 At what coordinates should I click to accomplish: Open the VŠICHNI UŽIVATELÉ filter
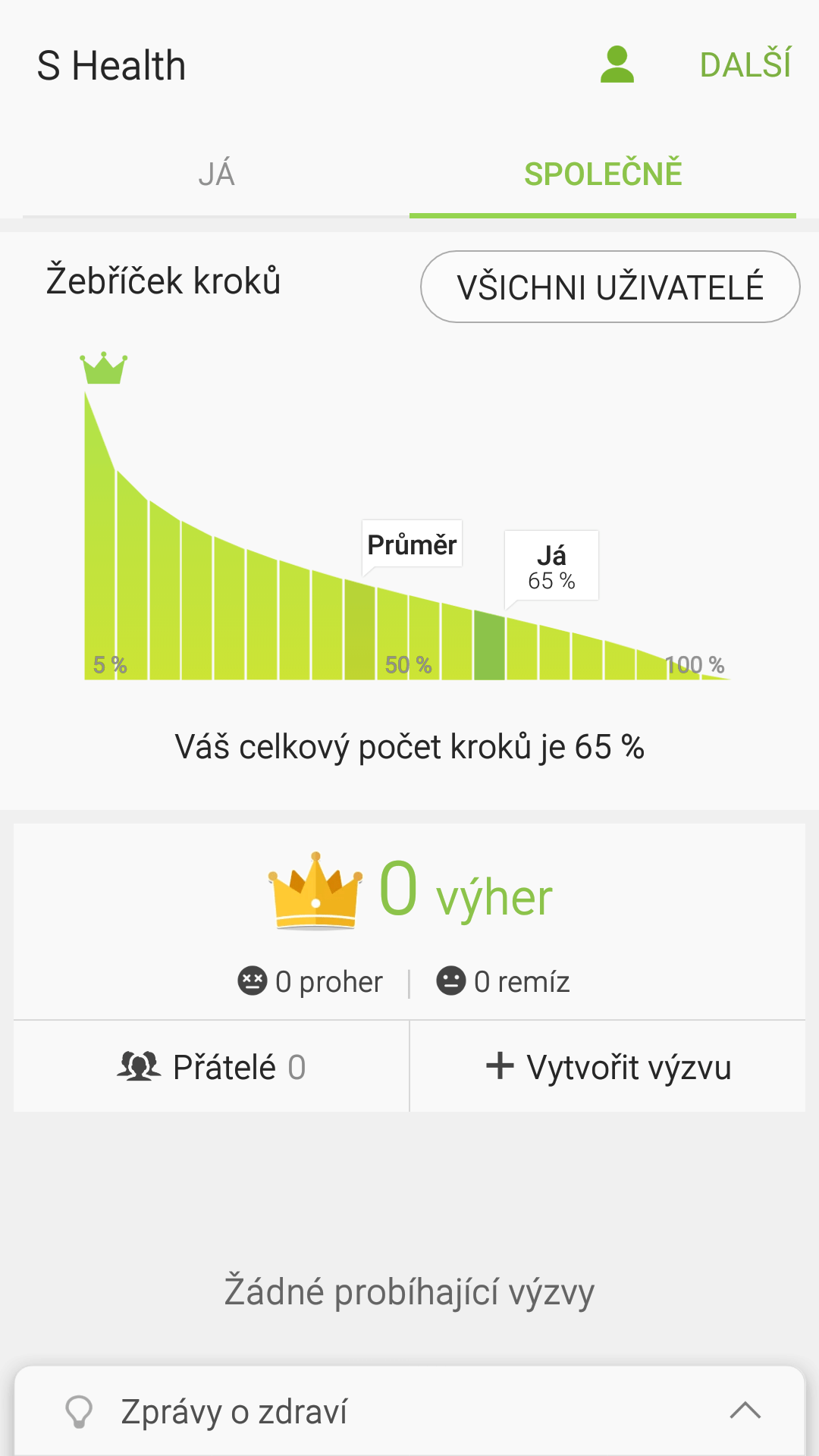click(x=610, y=287)
